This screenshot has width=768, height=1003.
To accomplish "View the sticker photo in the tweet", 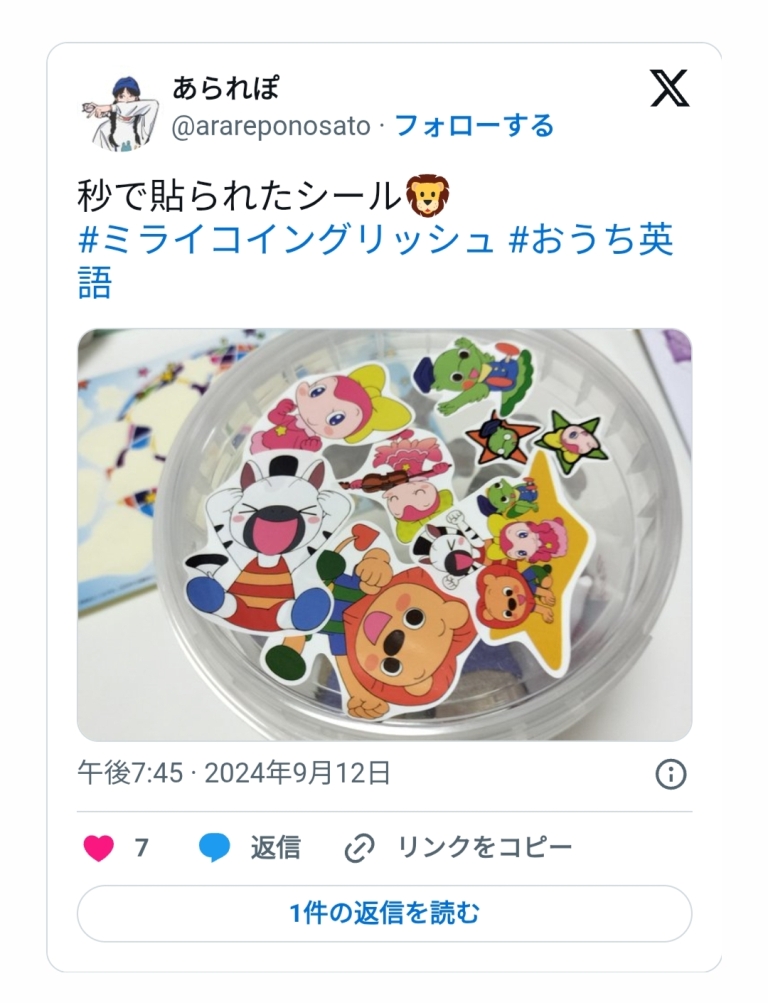I will pos(384,534).
